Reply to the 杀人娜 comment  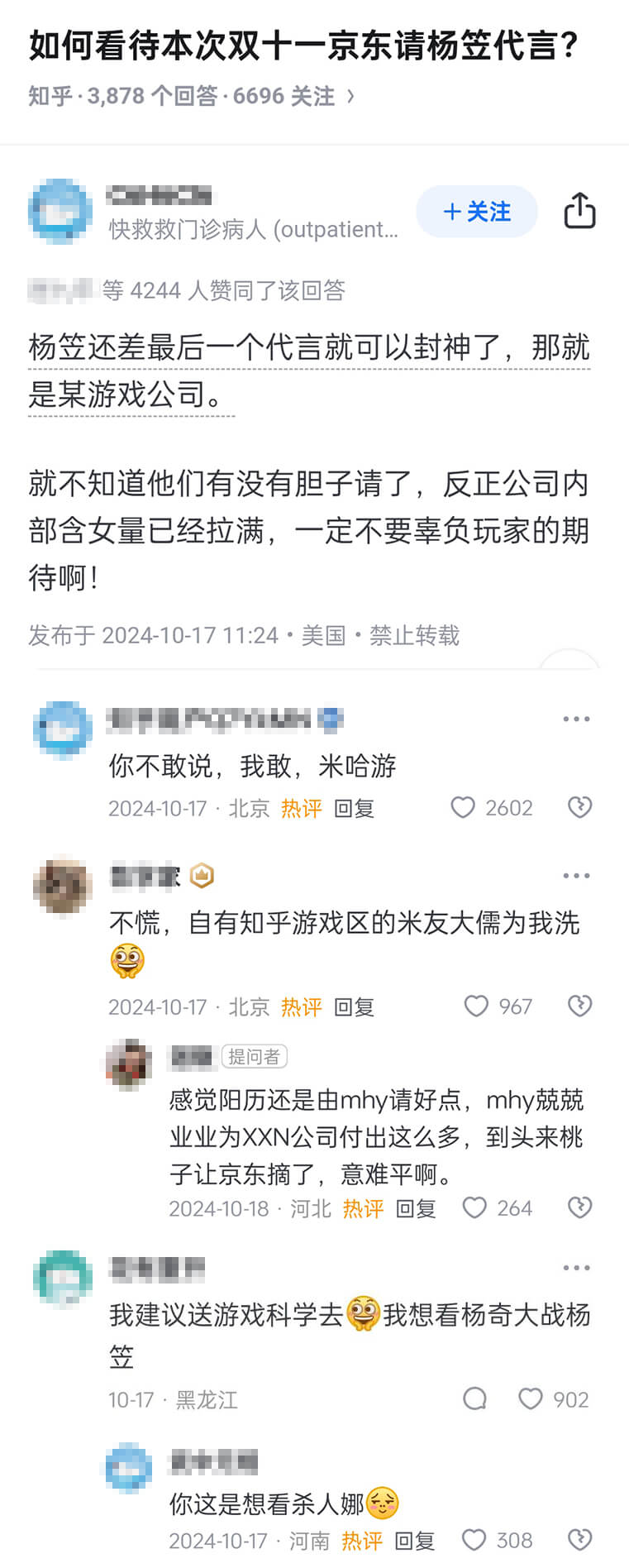[414, 1541]
